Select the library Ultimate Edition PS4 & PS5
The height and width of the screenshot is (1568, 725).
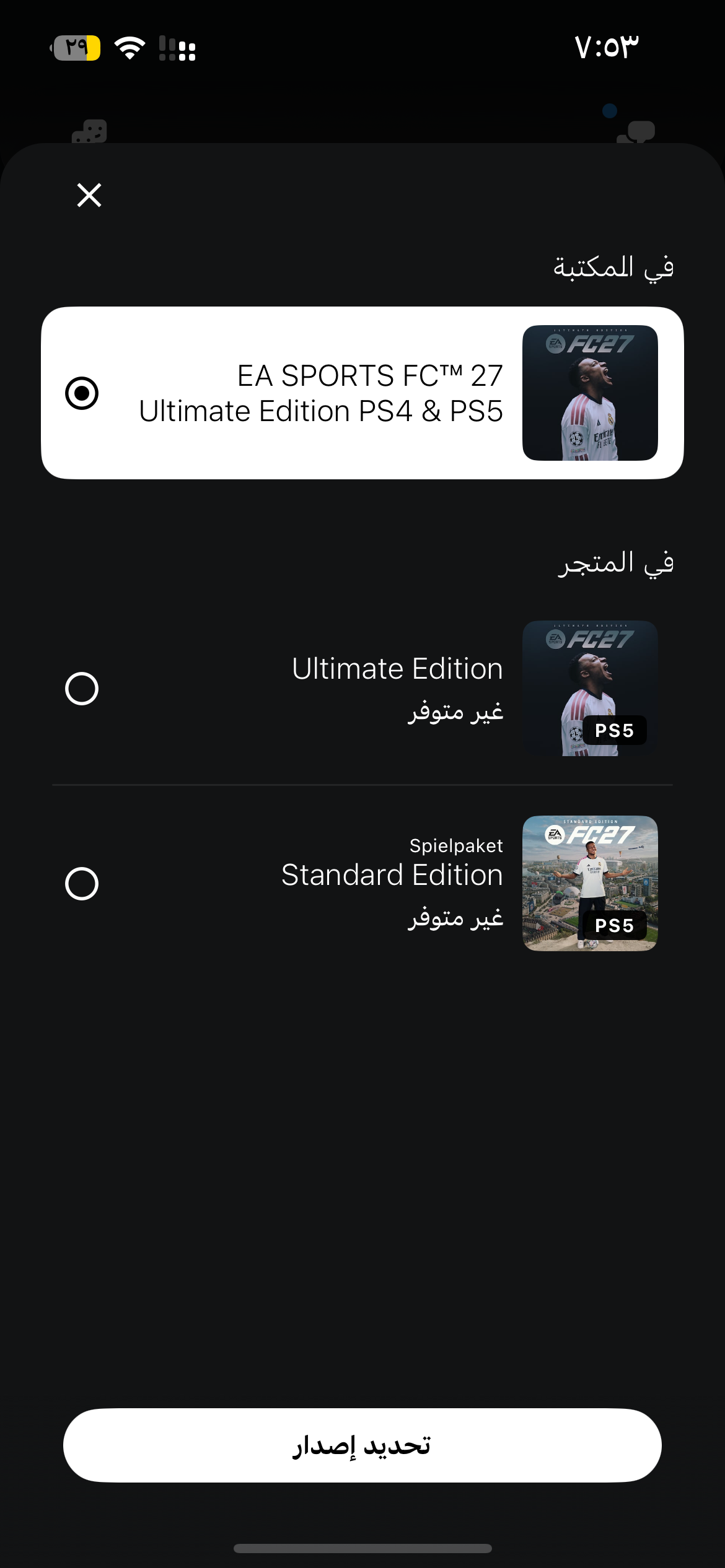362,393
